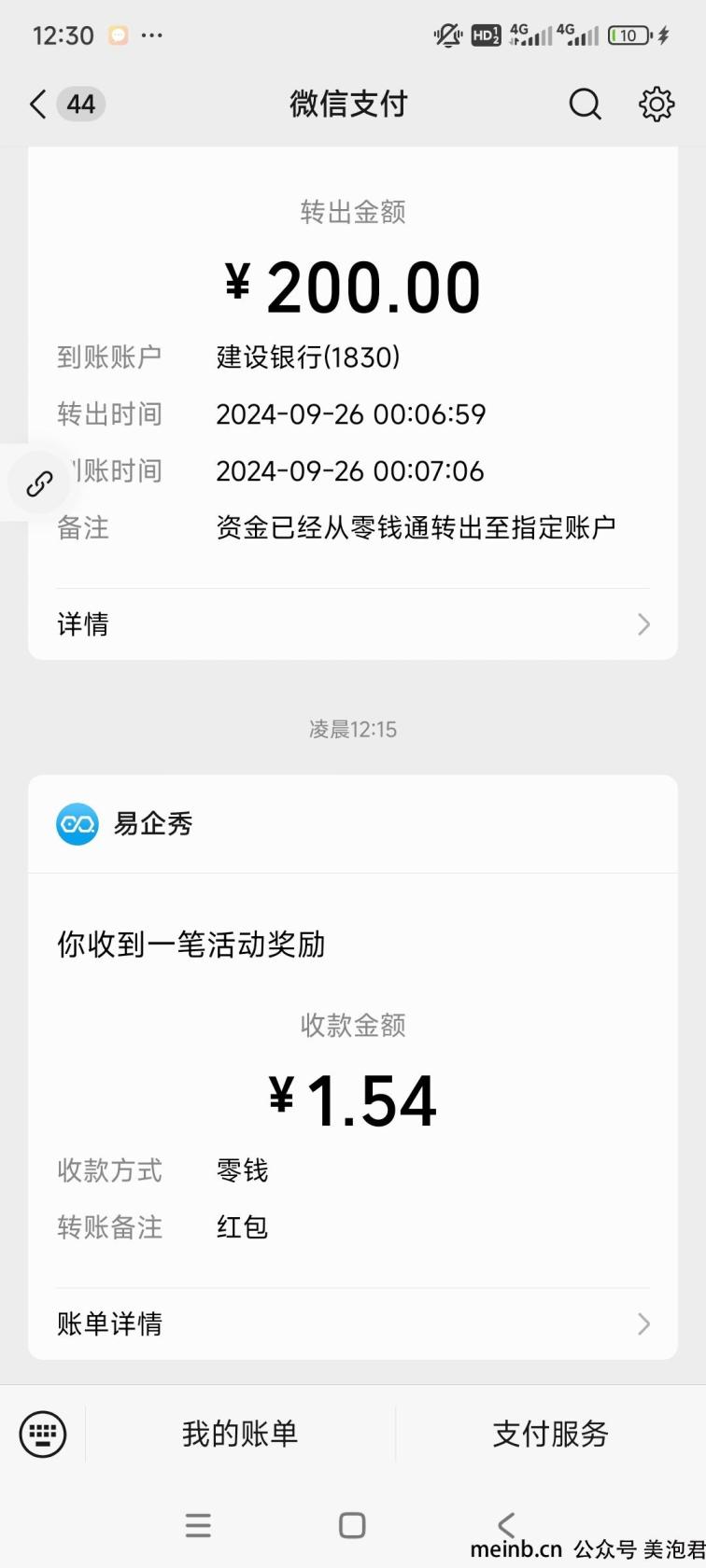Open the 易企秀 reward card header

pyautogui.click(x=353, y=824)
